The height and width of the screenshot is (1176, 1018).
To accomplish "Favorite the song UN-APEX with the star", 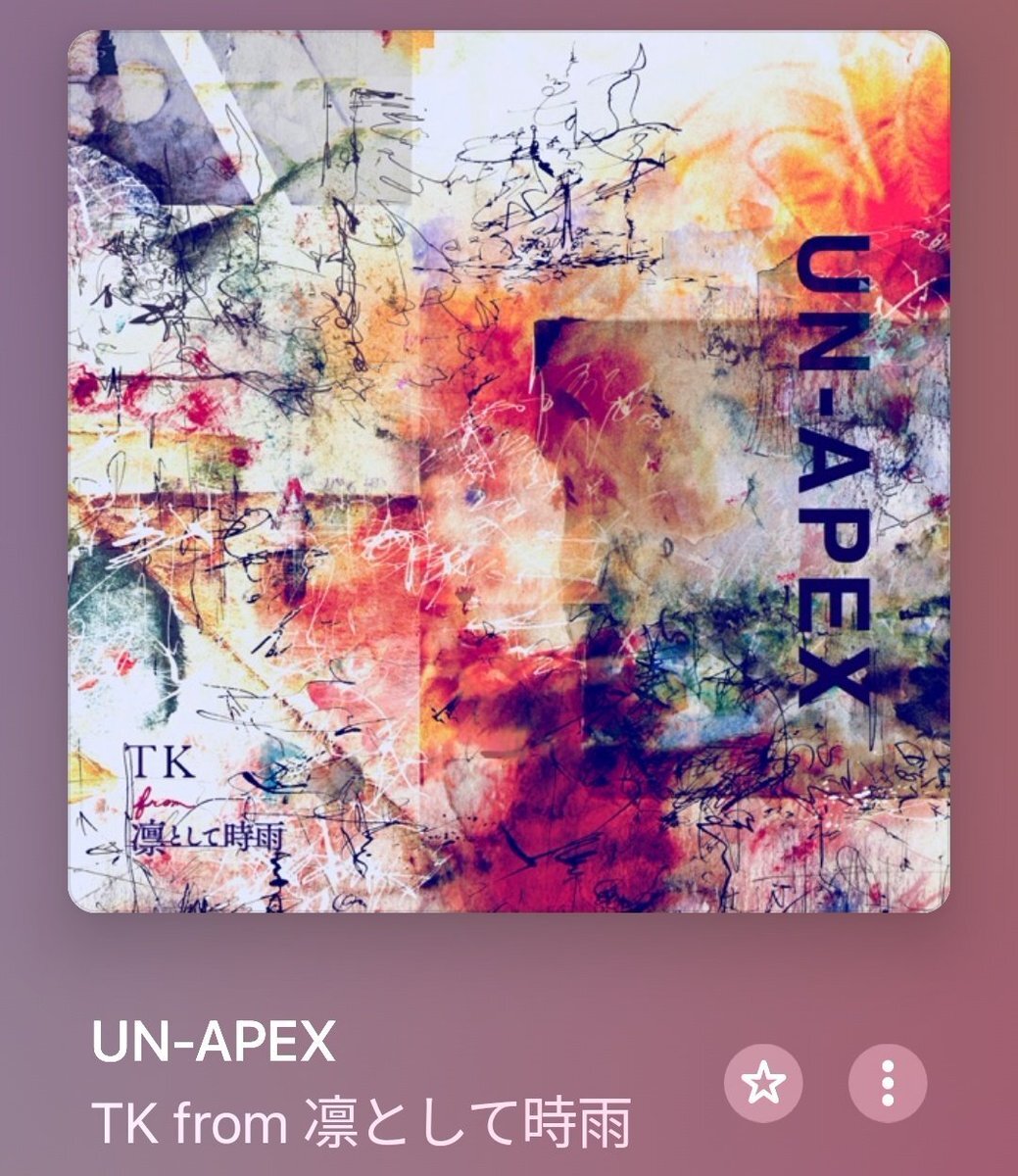I will [763, 1084].
